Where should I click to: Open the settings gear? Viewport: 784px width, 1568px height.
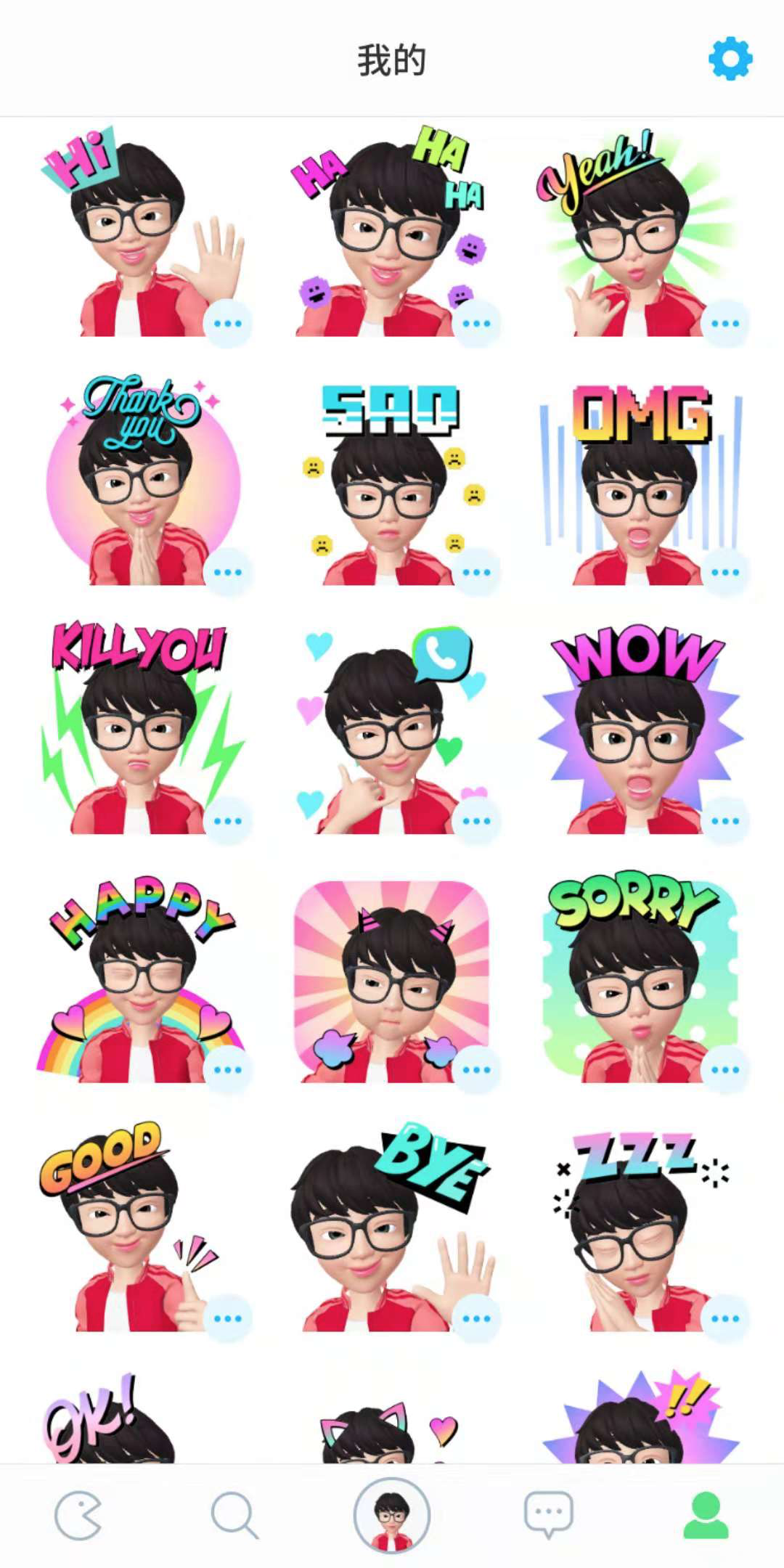click(730, 59)
